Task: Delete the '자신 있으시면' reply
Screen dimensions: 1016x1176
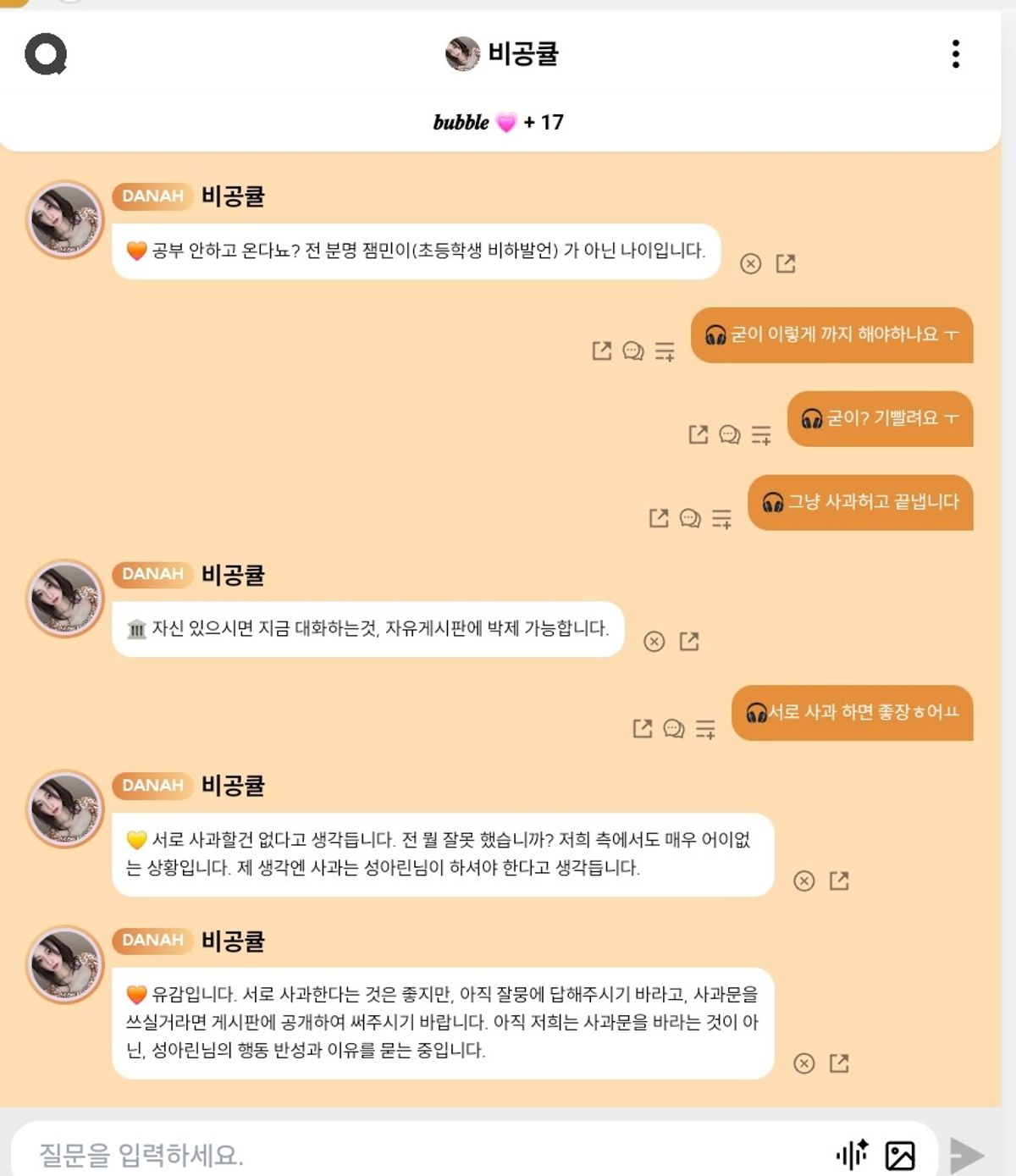Action: point(654,642)
